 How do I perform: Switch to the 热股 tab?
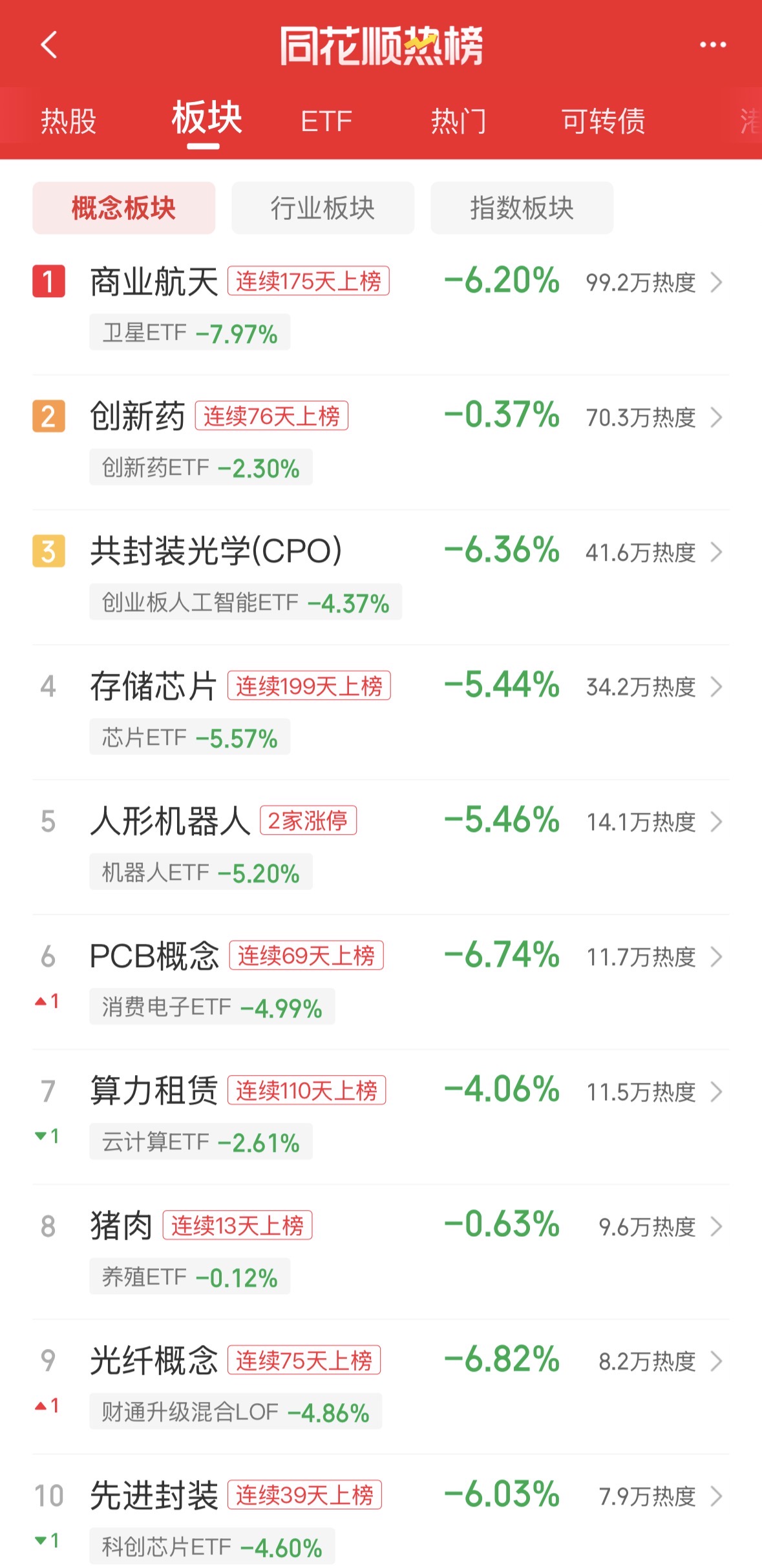[x=69, y=121]
